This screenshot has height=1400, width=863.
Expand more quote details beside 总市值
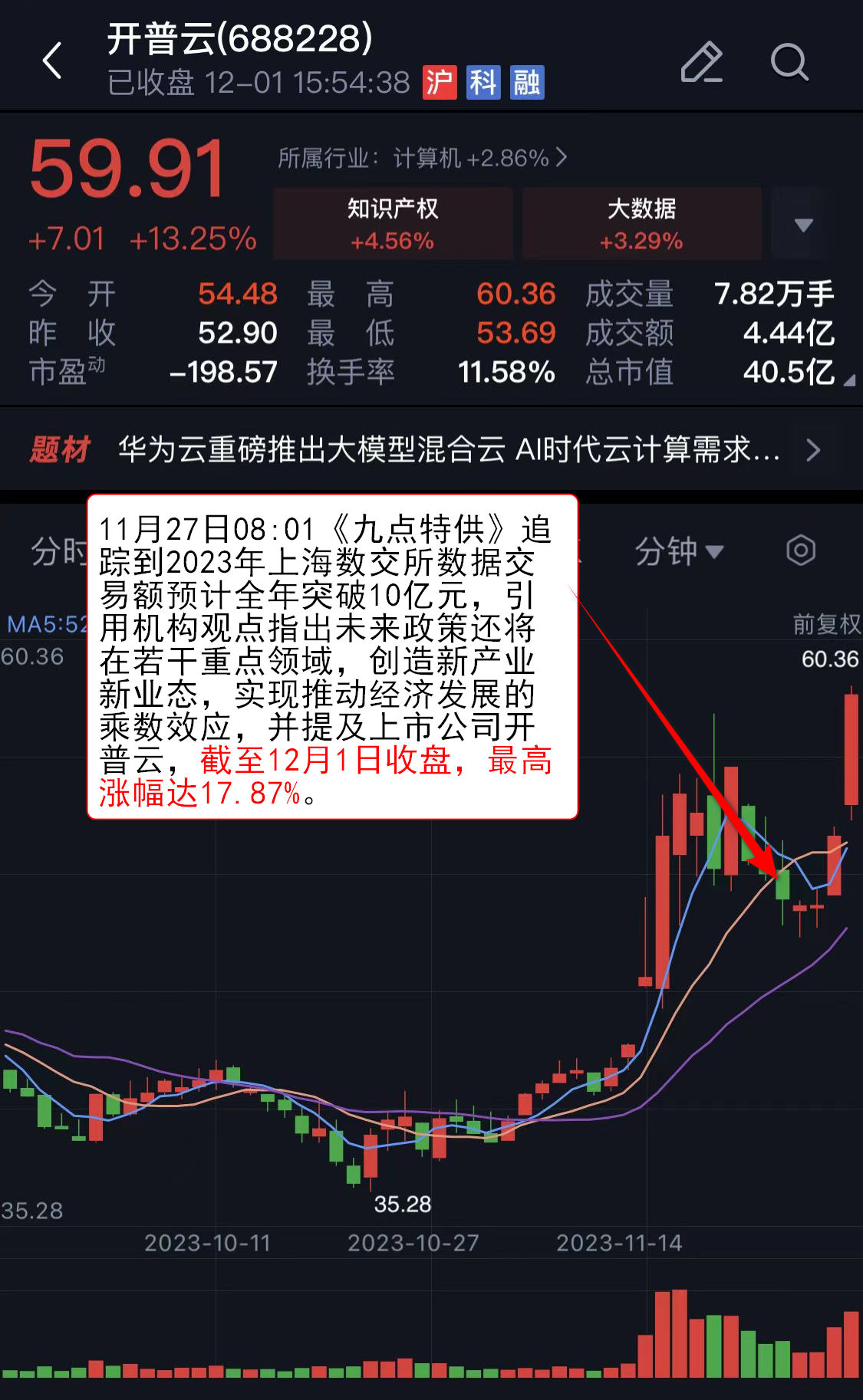click(x=848, y=380)
